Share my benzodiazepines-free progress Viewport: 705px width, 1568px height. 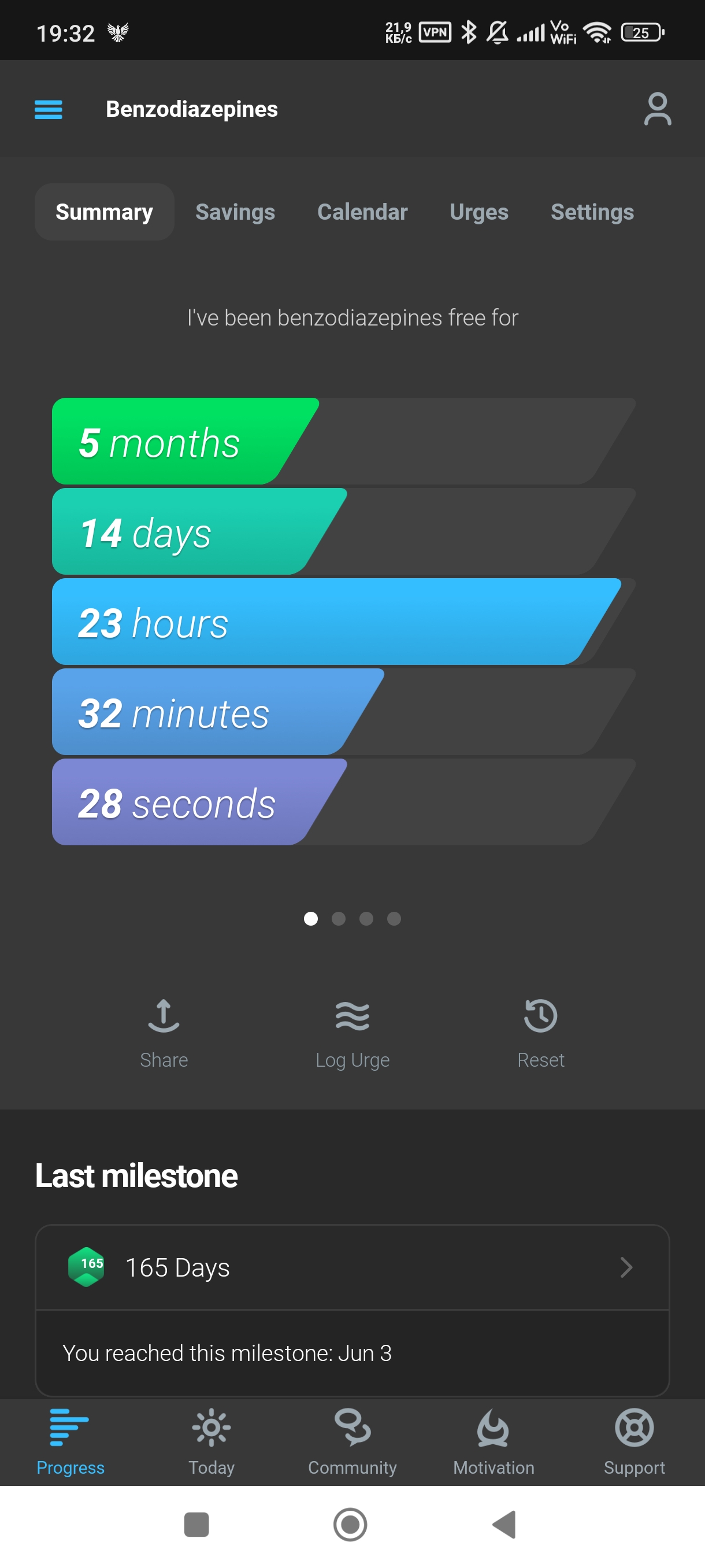[164, 1031]
